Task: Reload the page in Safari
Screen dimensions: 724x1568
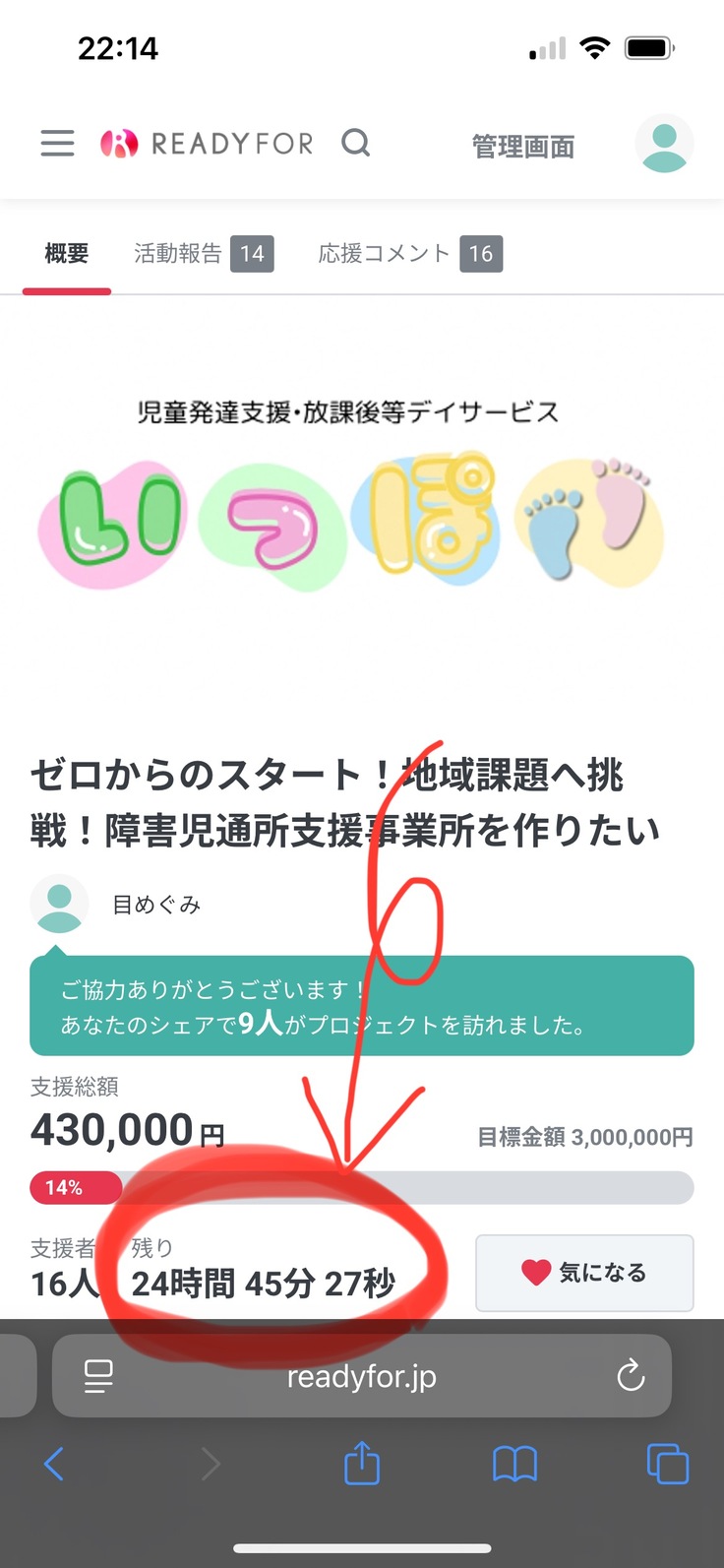Action: pyautogui.click(x=631, y=1376)
